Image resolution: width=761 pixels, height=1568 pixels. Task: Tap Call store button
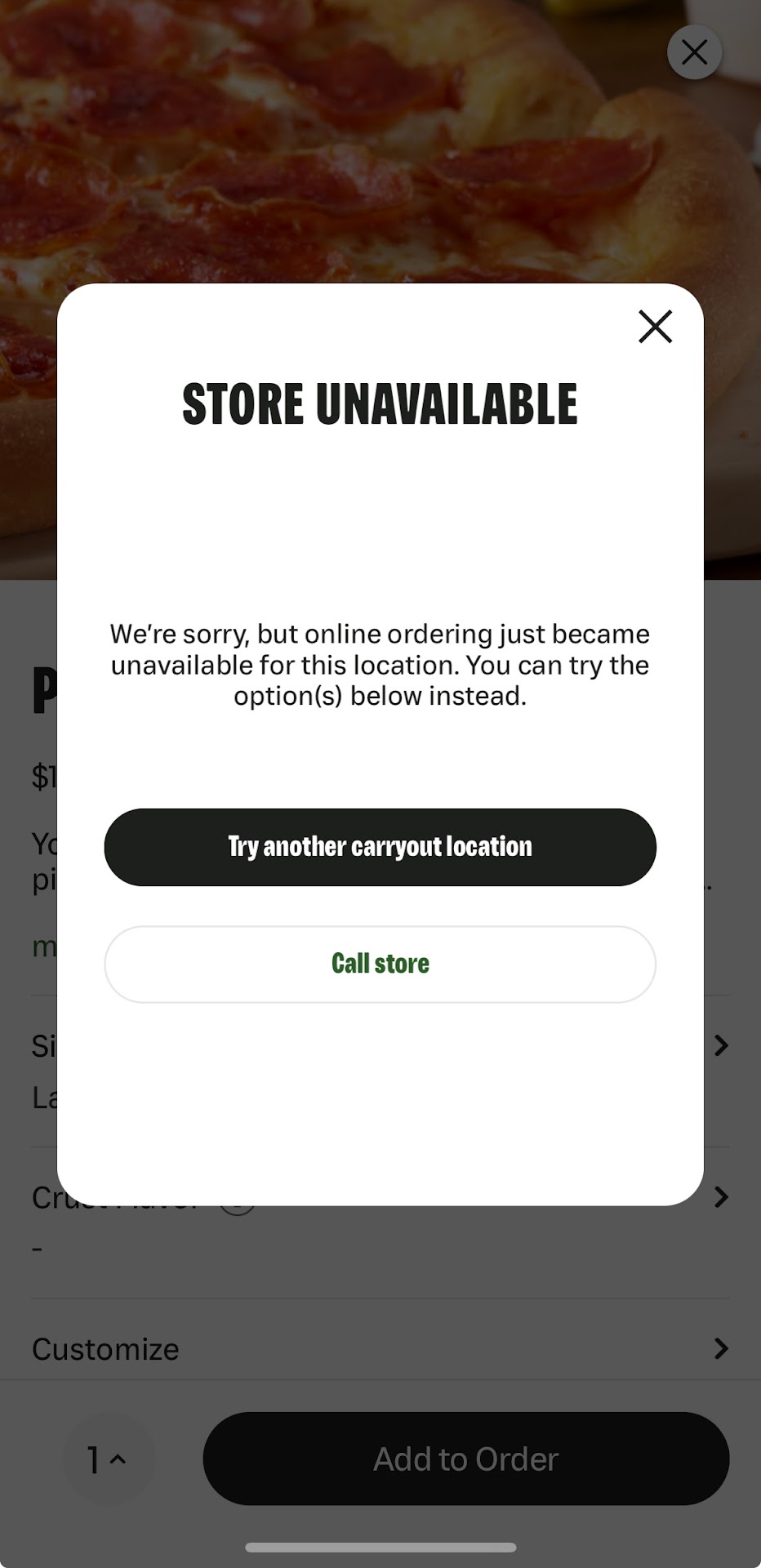[x=380, y=964]
